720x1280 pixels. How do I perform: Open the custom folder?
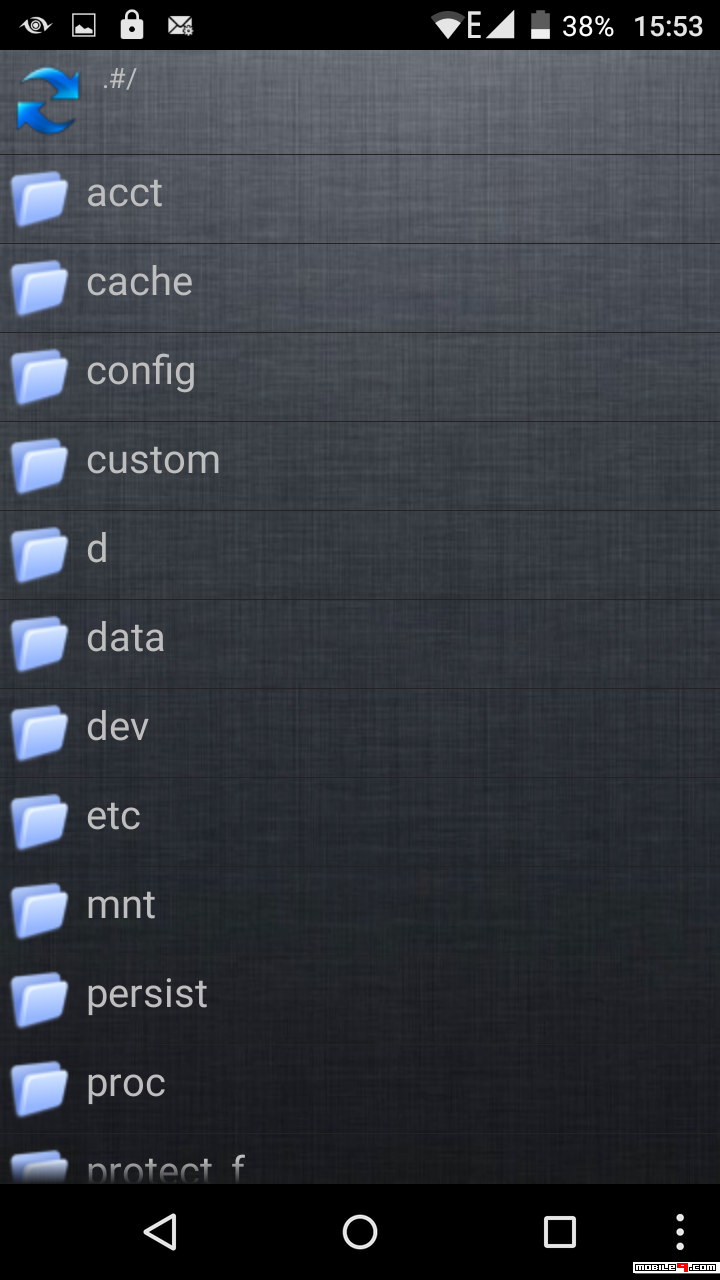click(x=360, y=466)
